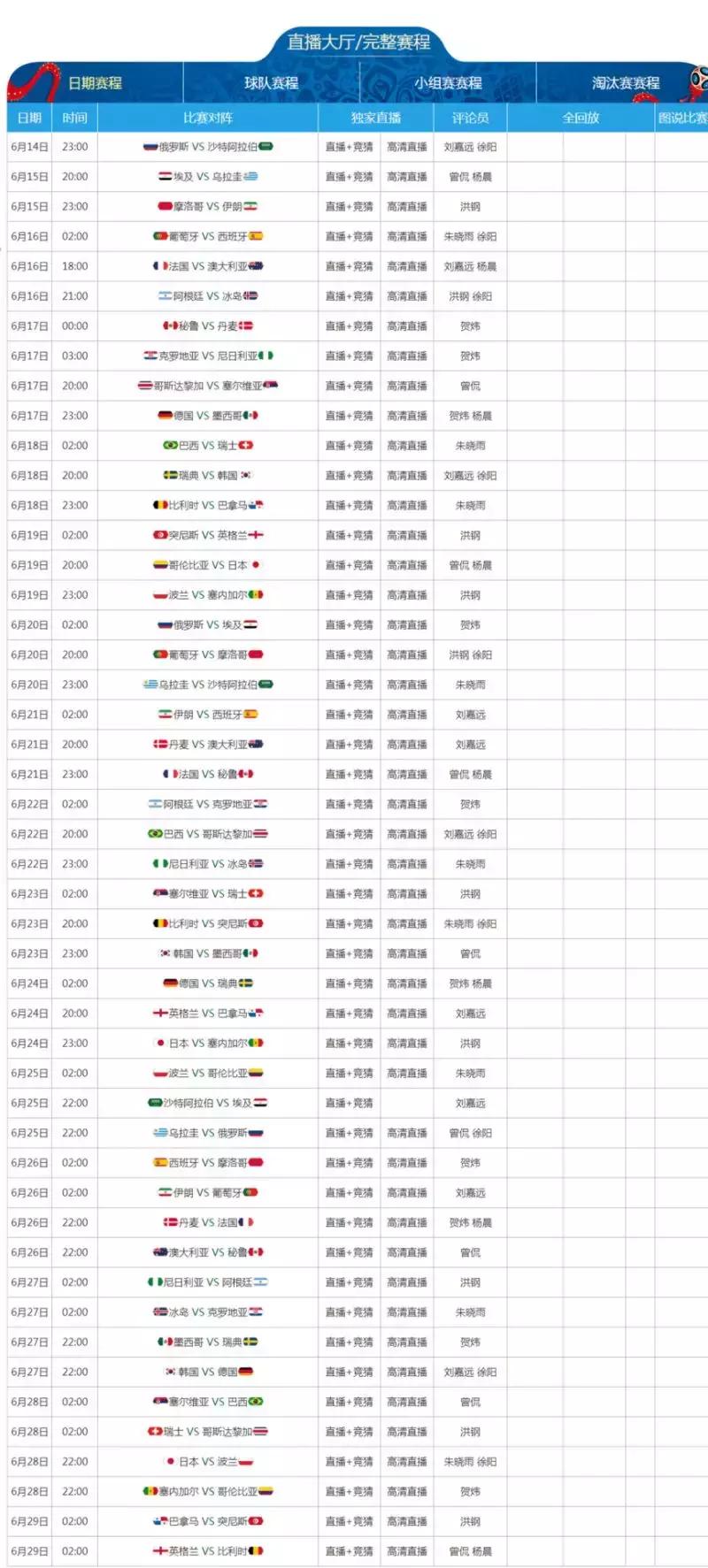
Task: Switch to the 日期赛程 tab
Action: point(92,80)
